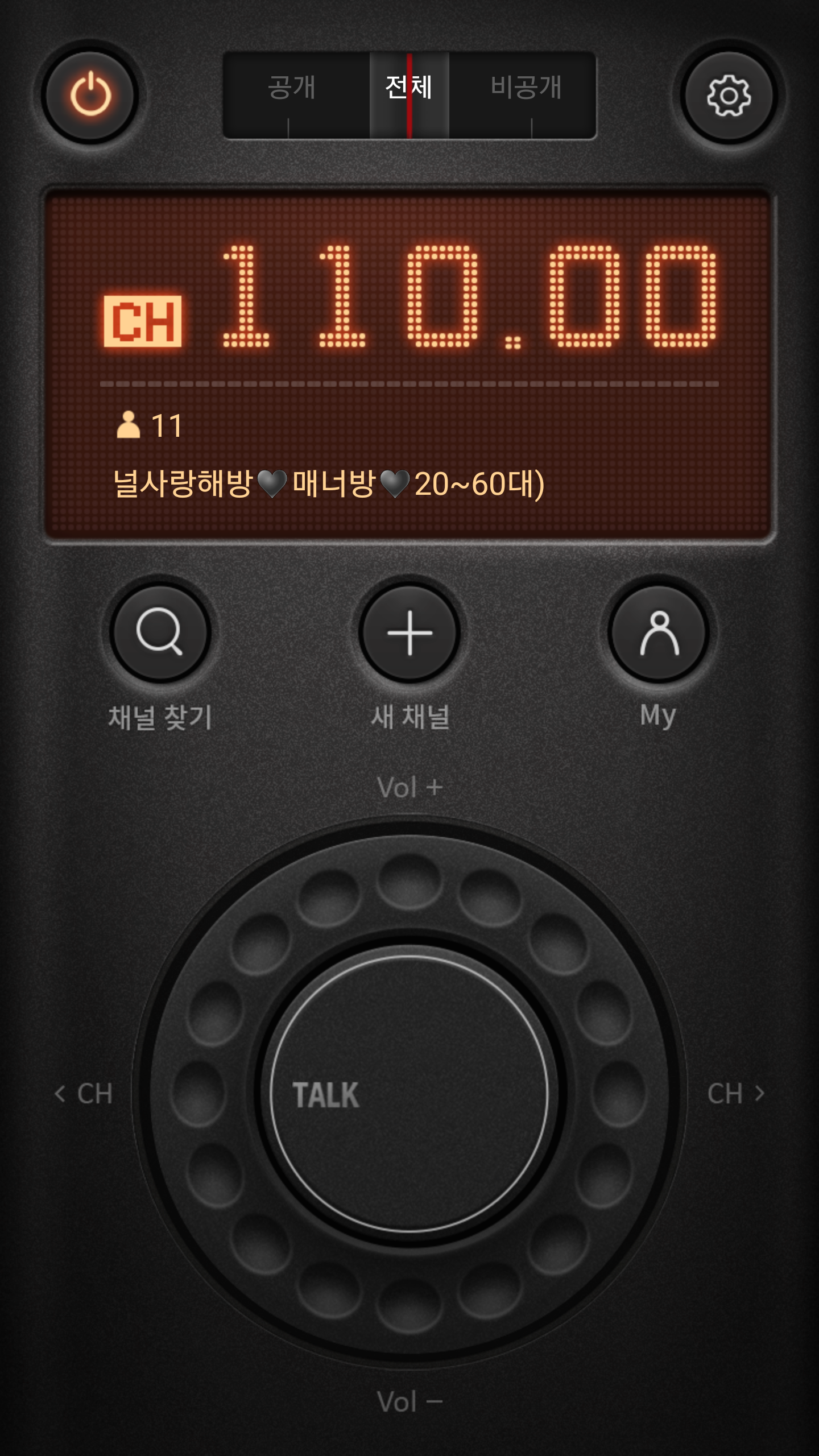
Task: Go to previous channel with < CH
Action: coord(84,1094)
